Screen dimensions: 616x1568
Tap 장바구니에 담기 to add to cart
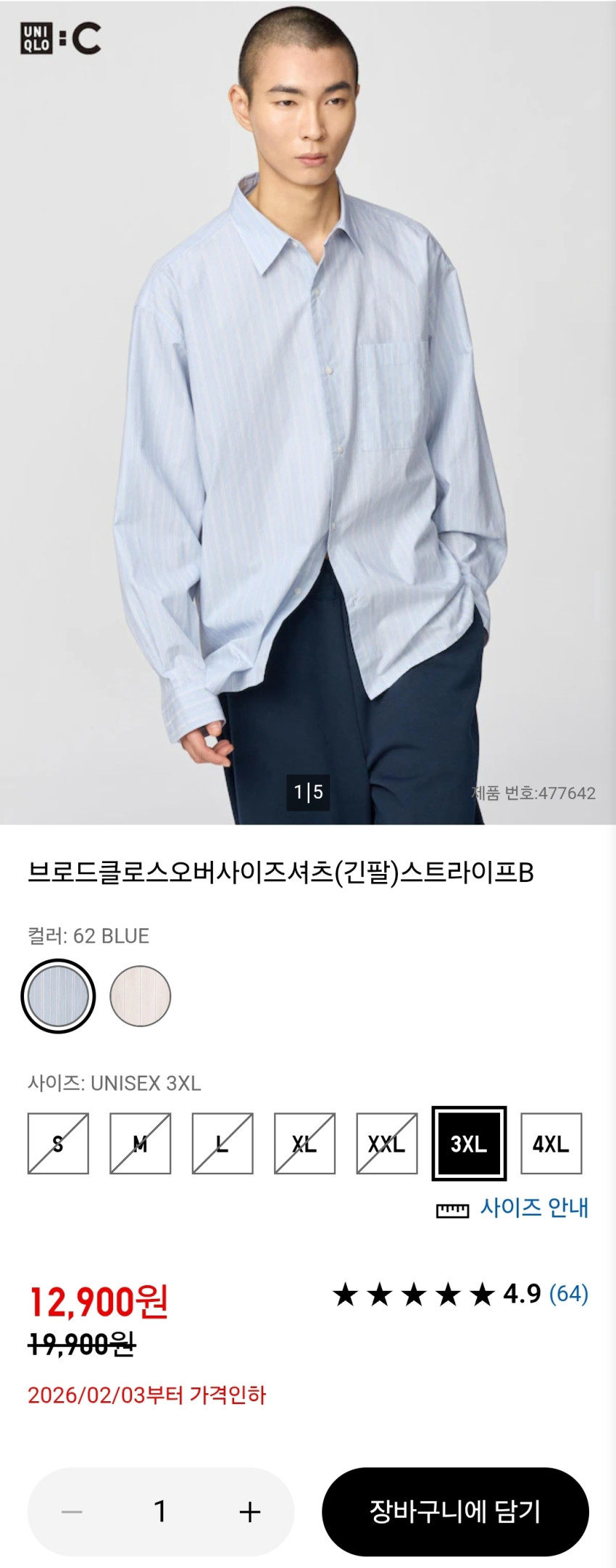(x=455, y=1512)
